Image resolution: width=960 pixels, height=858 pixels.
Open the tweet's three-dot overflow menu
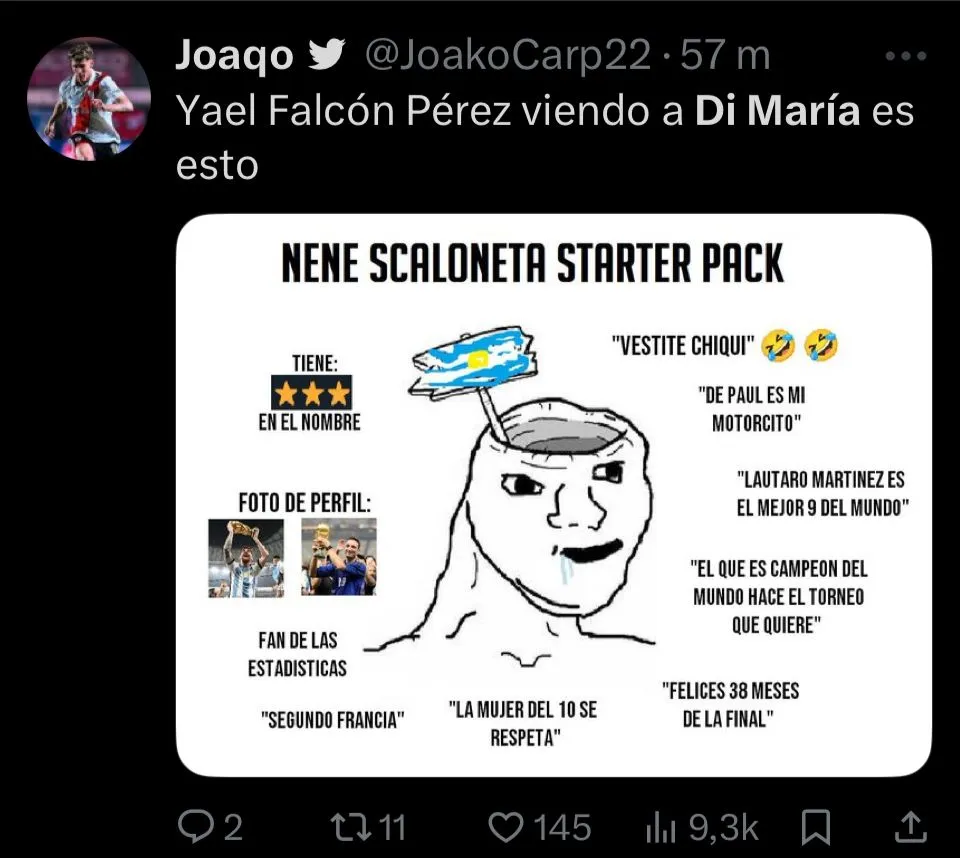[906, 57]
